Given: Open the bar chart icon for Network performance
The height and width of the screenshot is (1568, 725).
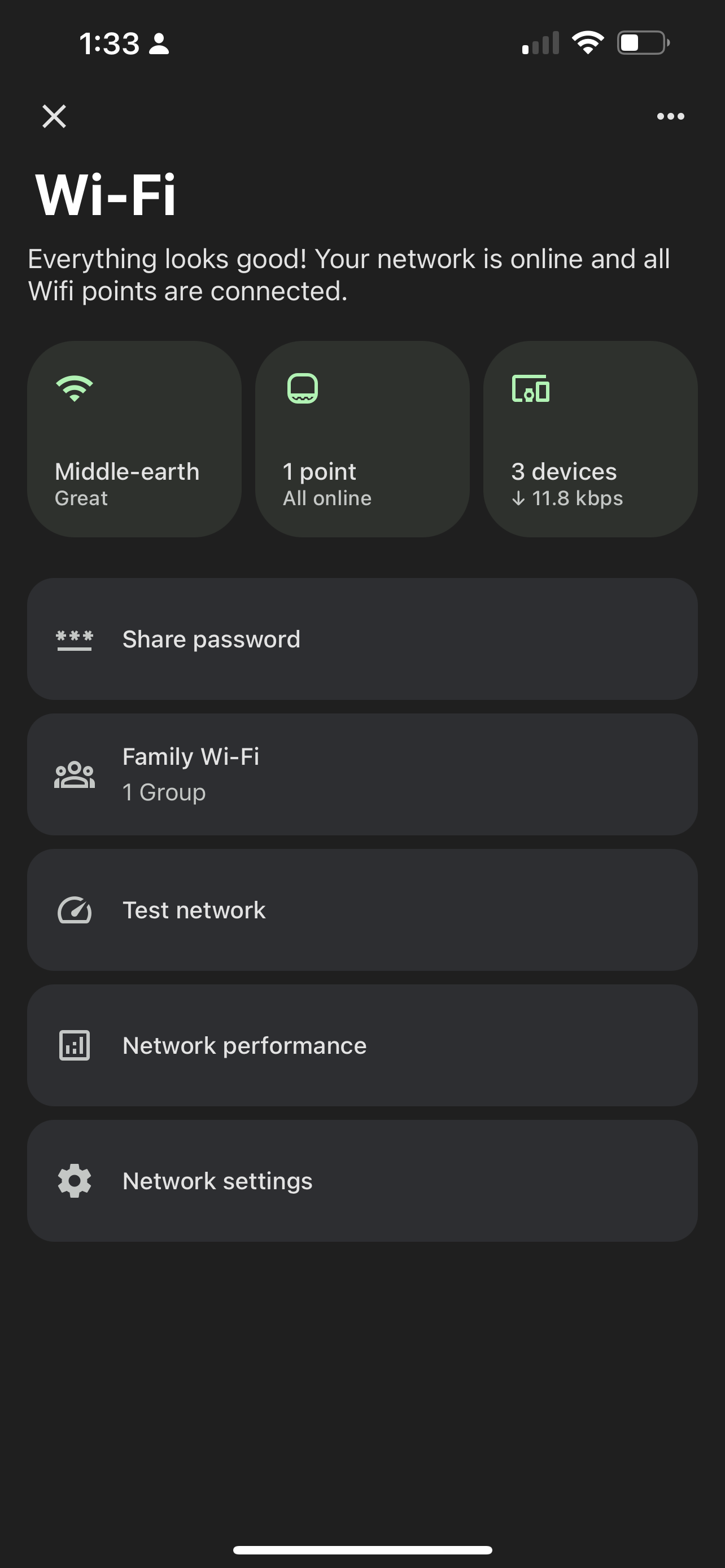Looking at the screenshot, I should [75, 1045].
